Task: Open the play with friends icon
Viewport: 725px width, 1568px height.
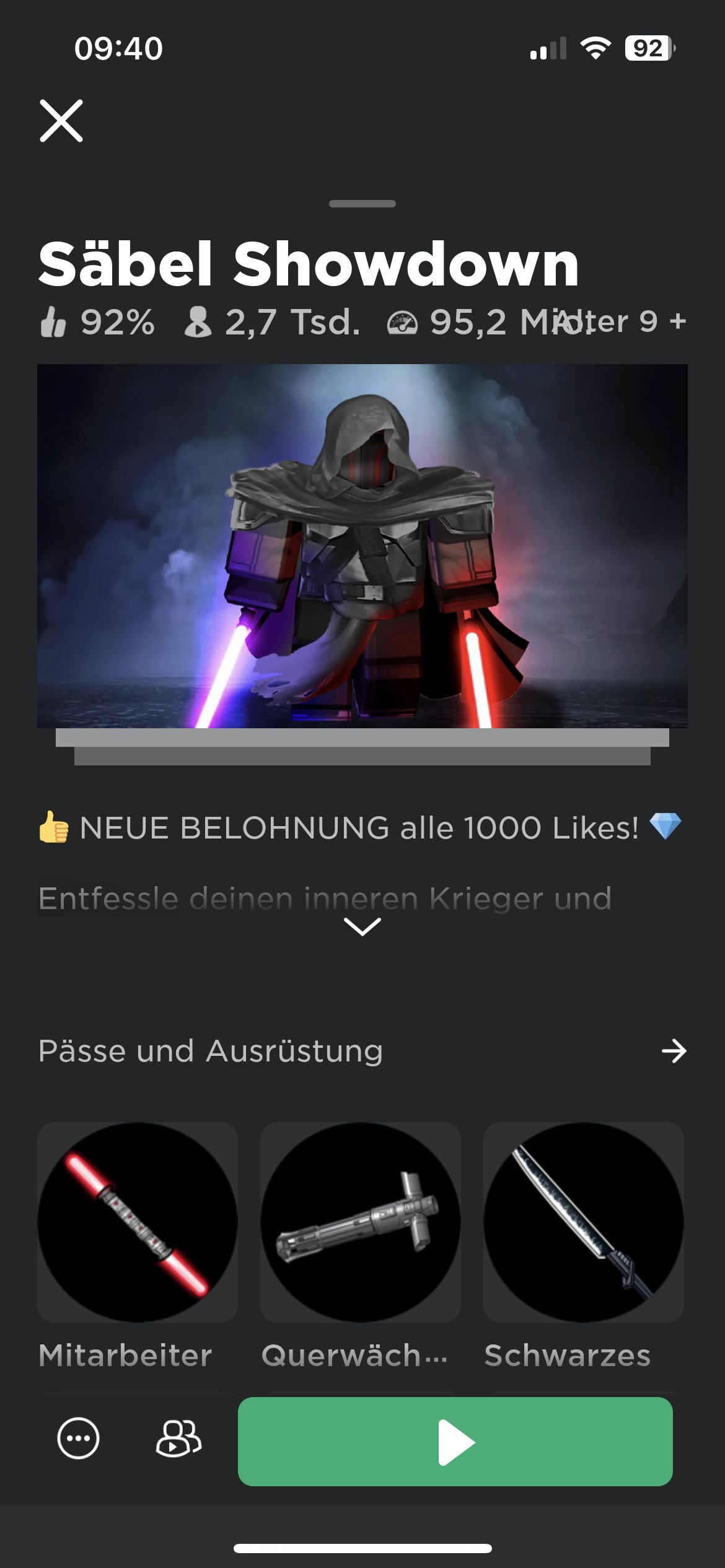Action: coord(178,1438)
